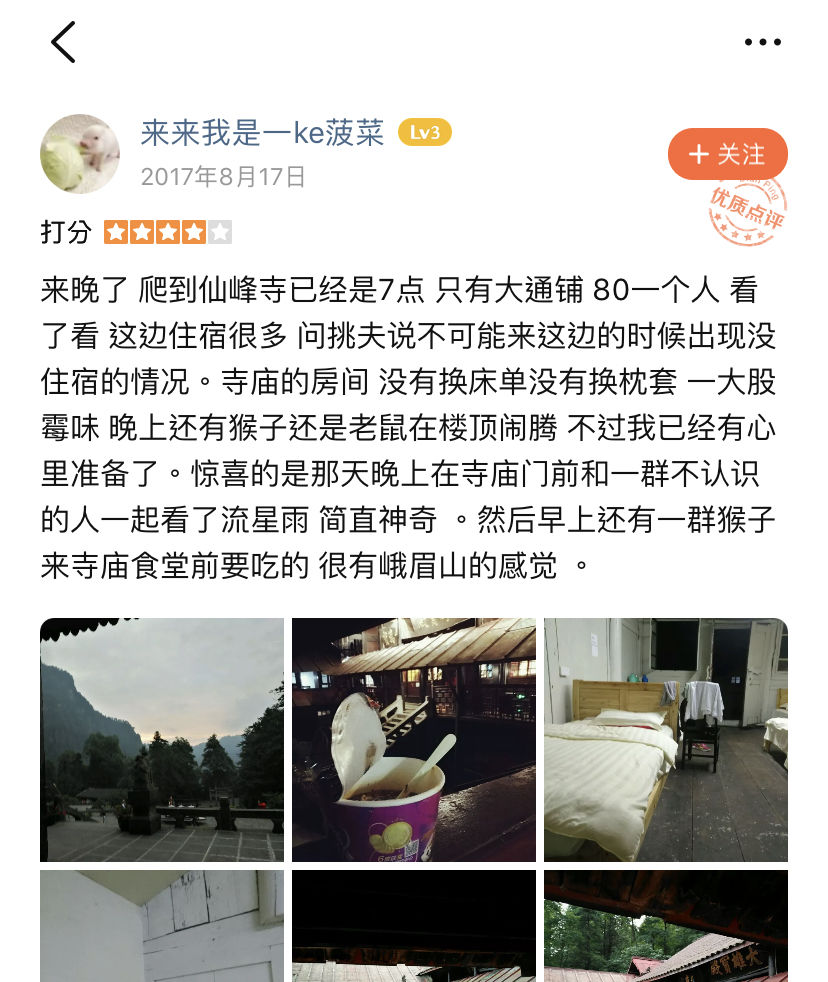The image size is (828, 982).
Task: Open the white wooden ceiling photo
Action: click(162, 926)
